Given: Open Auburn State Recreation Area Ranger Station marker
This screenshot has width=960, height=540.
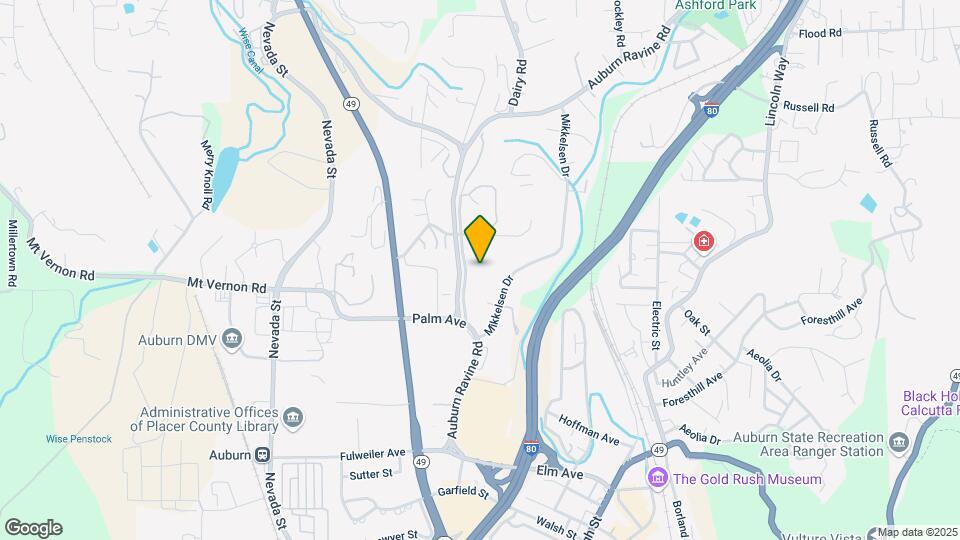Looking at the screenshot, I should [898, 443].
